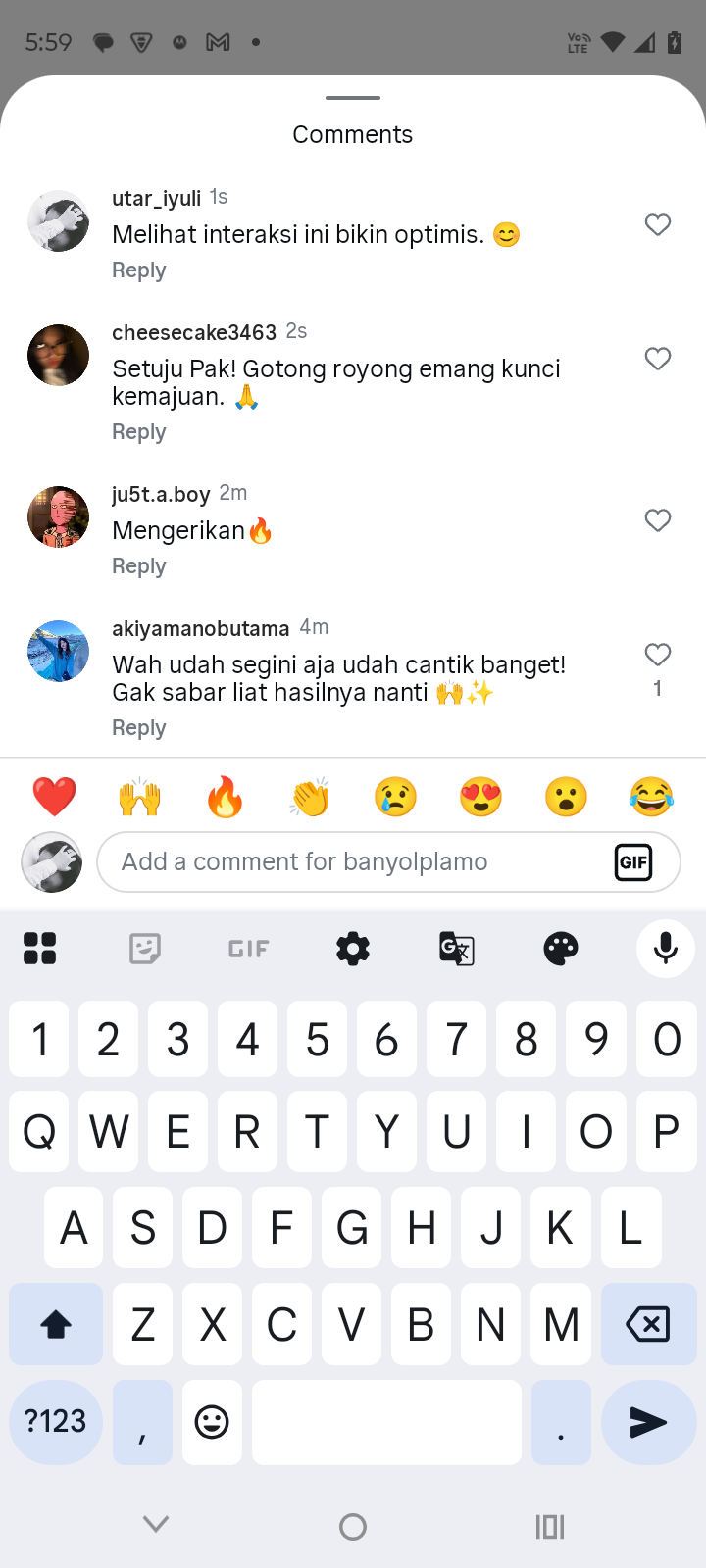Reply to cheesecake3463's comment

click(x=139, y=432)
